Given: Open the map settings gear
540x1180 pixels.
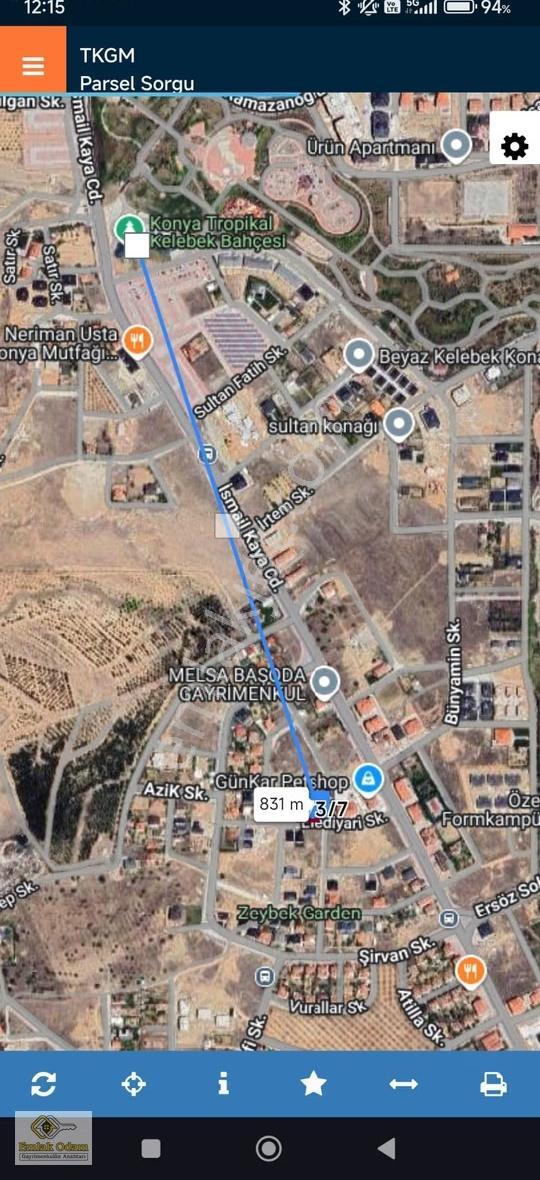Looking at the screenshot, I should (x=514, y=146).
